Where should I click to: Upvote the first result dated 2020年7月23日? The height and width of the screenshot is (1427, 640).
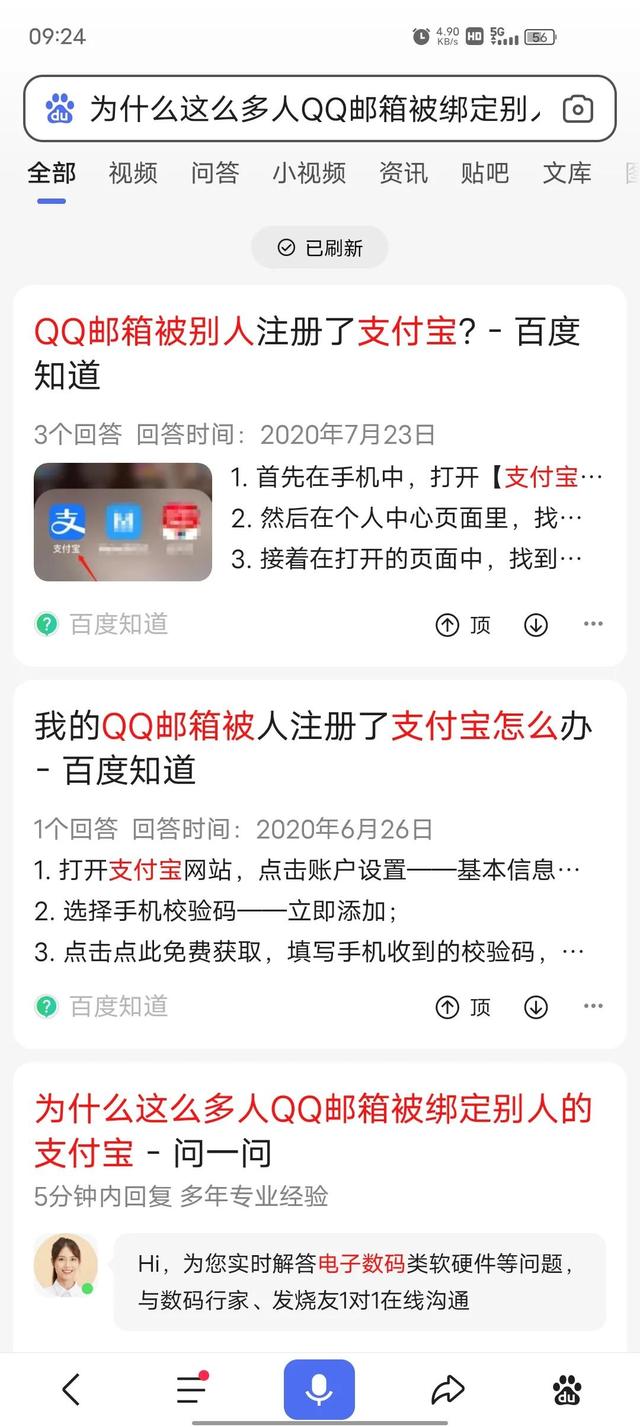coord(463,625)
